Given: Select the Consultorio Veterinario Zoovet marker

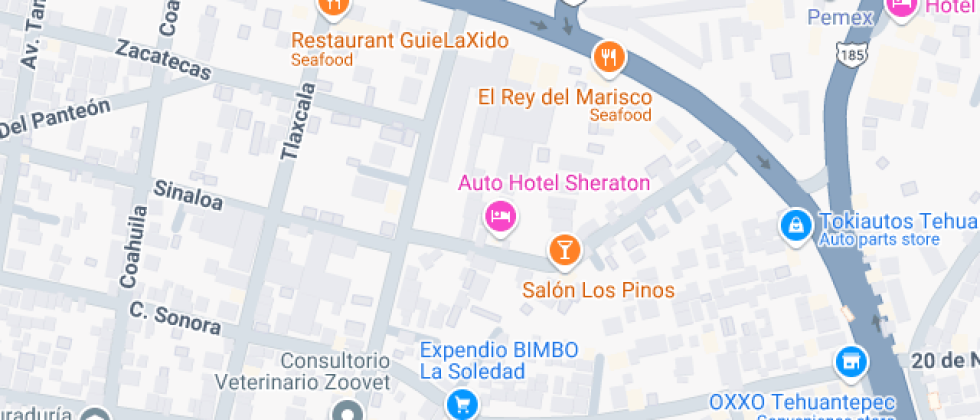Looking at the screenshot, I should (x=347, y=412).
